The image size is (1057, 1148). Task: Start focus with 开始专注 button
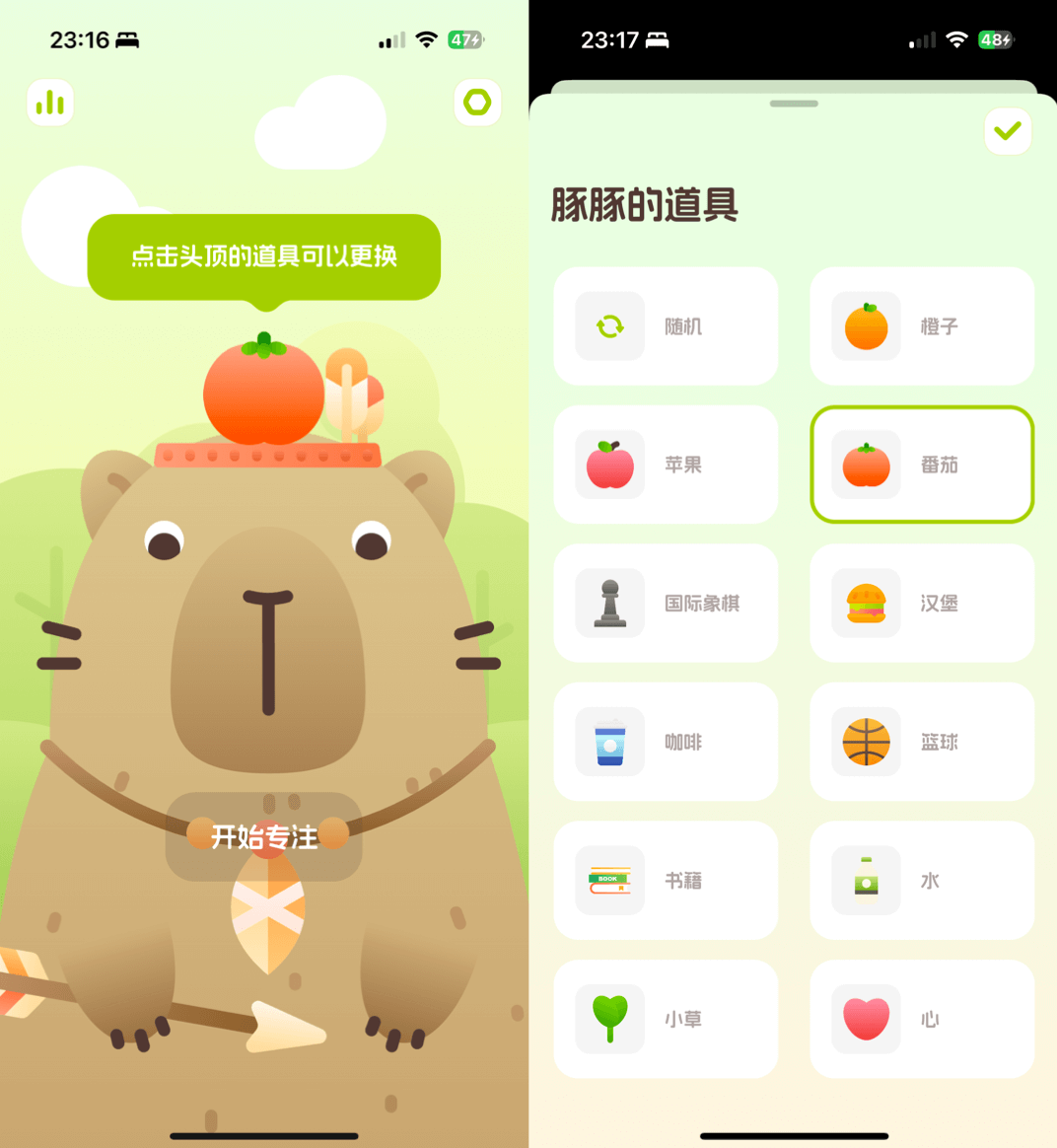coord(264,837)
